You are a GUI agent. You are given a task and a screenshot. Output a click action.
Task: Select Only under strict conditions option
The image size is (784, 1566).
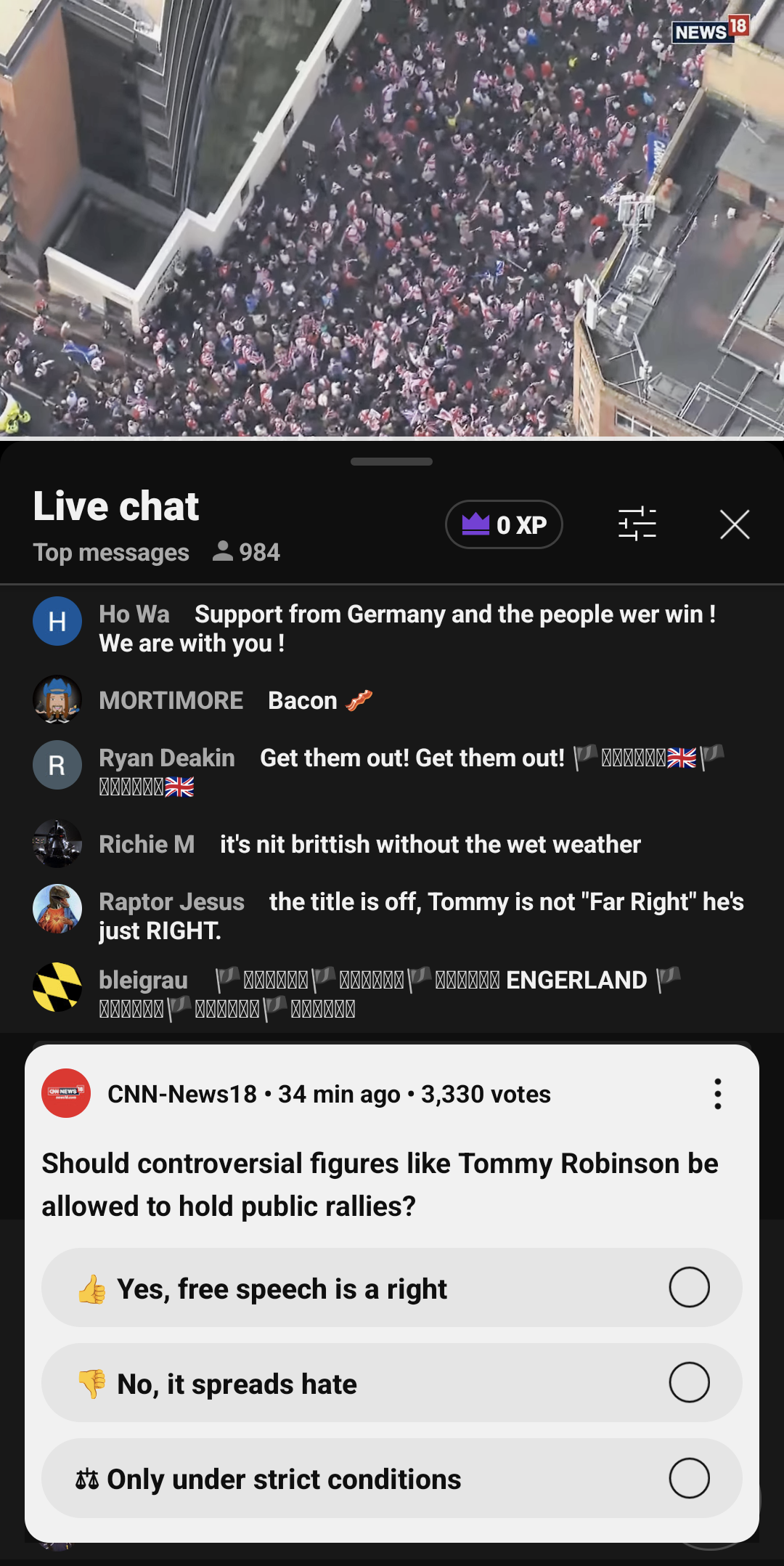pyautogui.click(x=392, y=1478)
